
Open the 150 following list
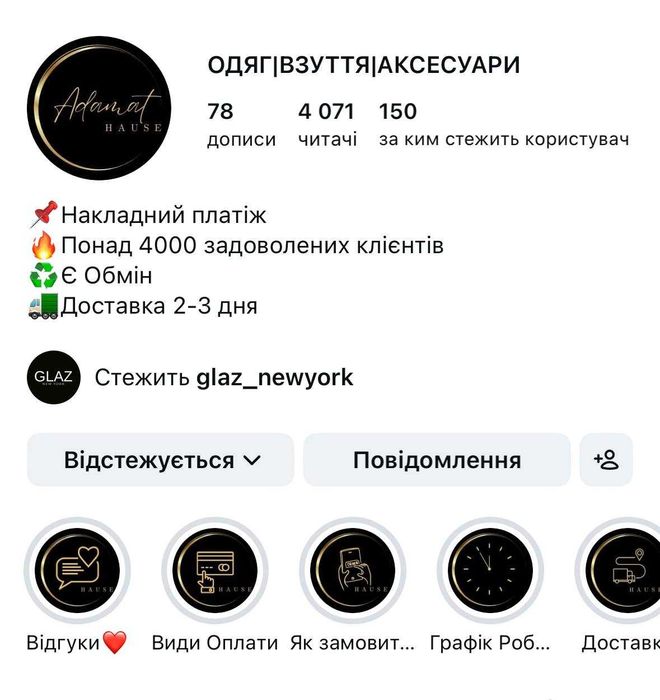pos(503,124)
